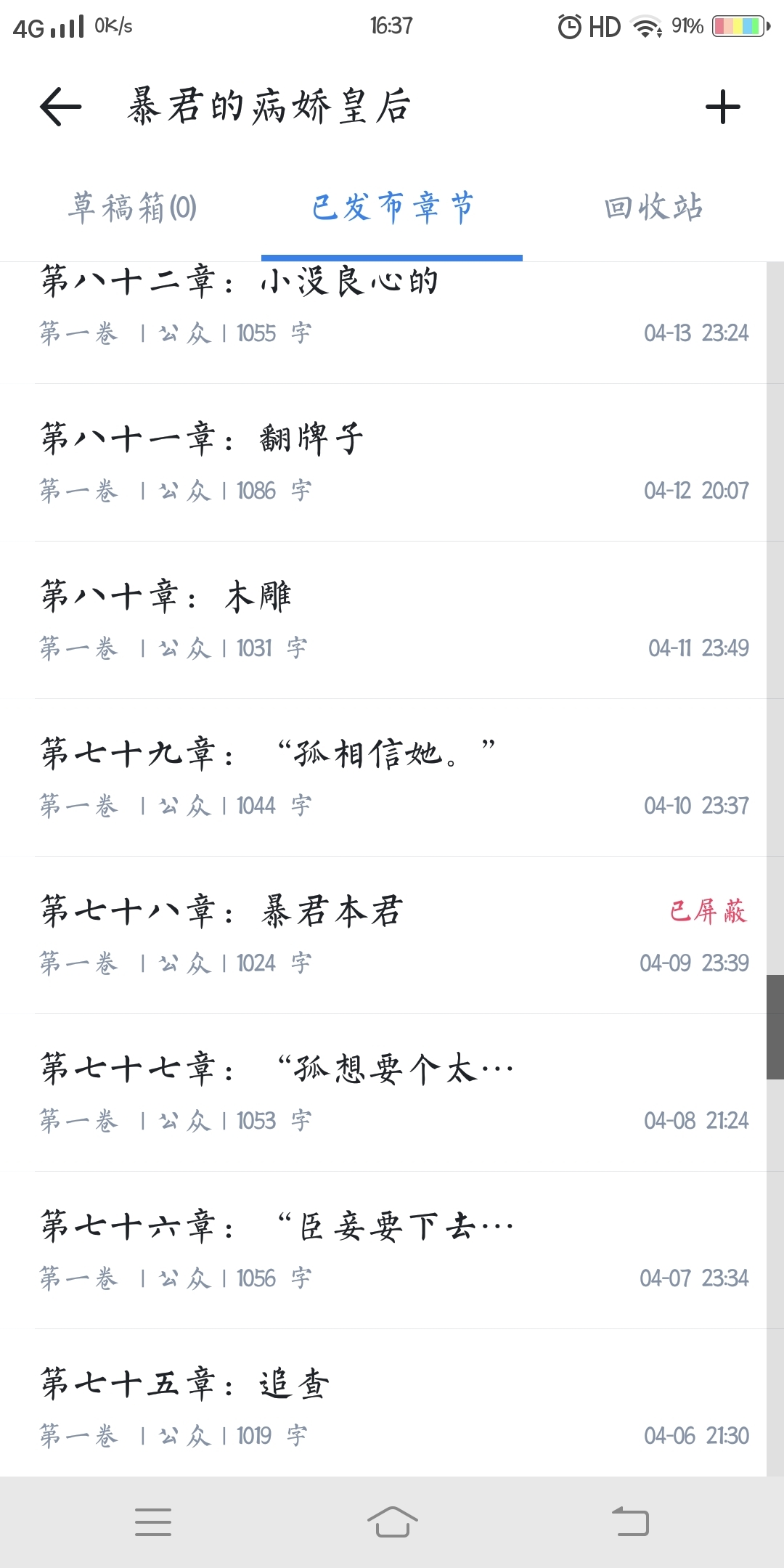The width and height of the screenshot is (784, 1568).
Task: Open chapter 第八十一章：翻牌子
Action: click(392, 462)
